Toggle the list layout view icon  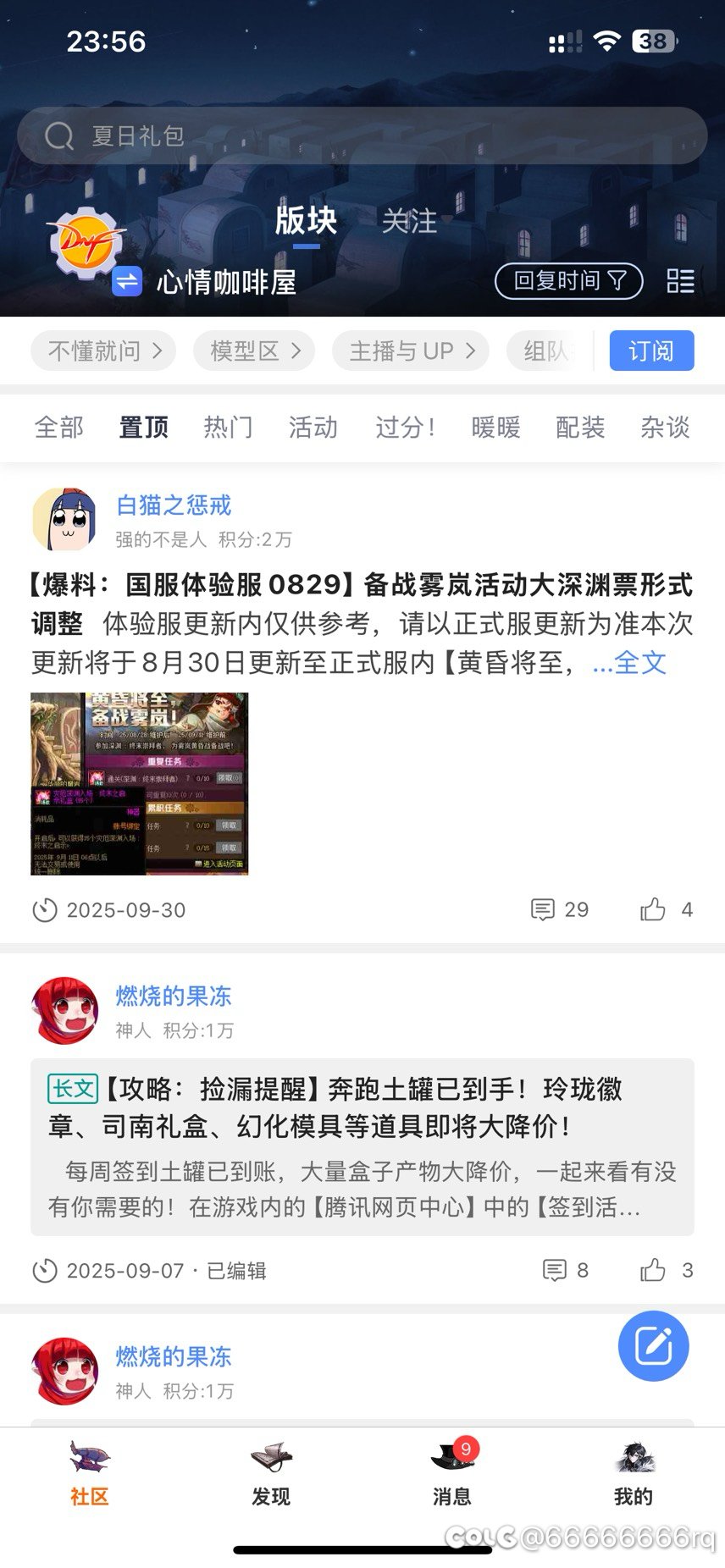pyautogui.click(x=680, y=281)
